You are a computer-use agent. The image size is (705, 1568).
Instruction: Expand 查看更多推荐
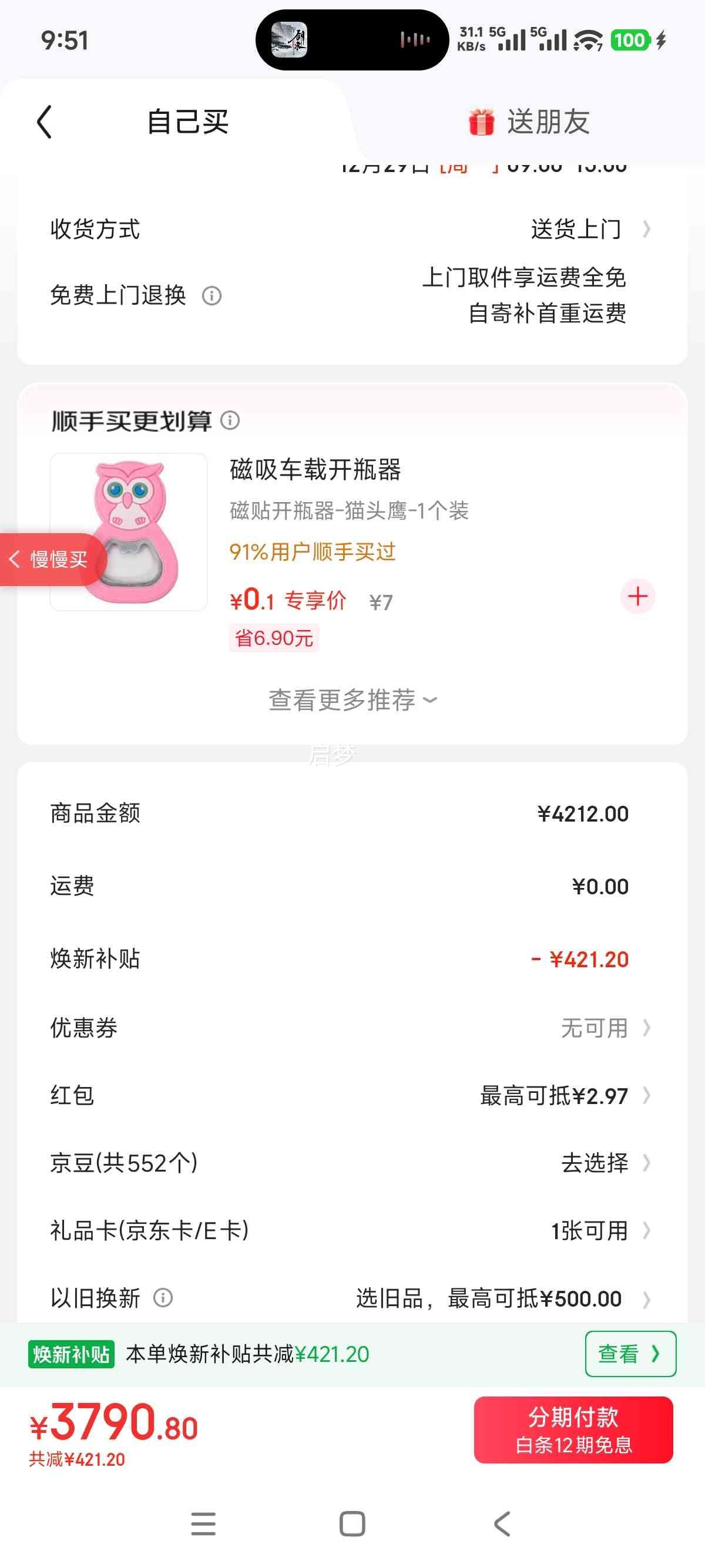click(x=352, y=700)
